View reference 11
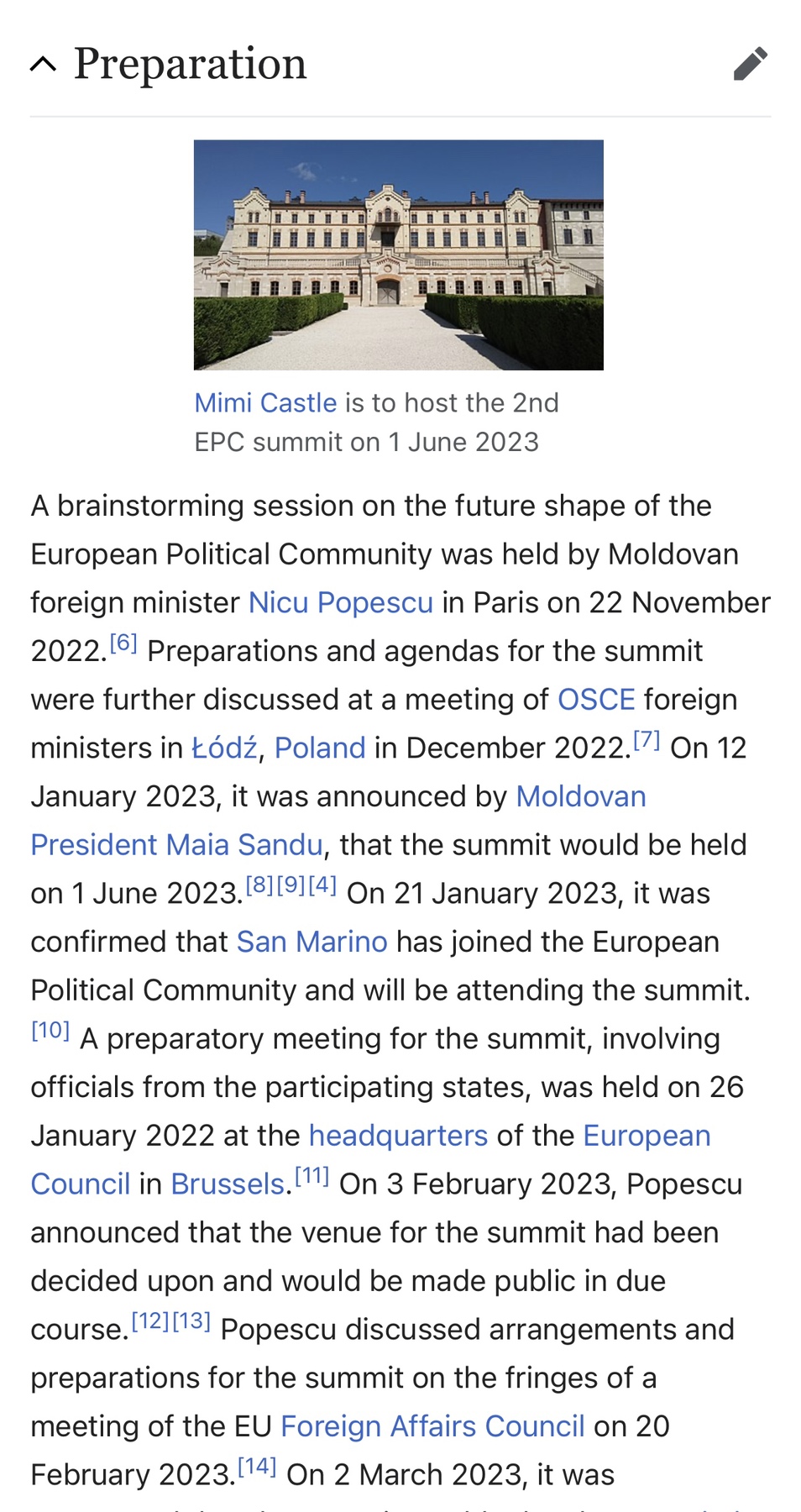This screenshot has height=1512, width=801. tap(311, 1176)
